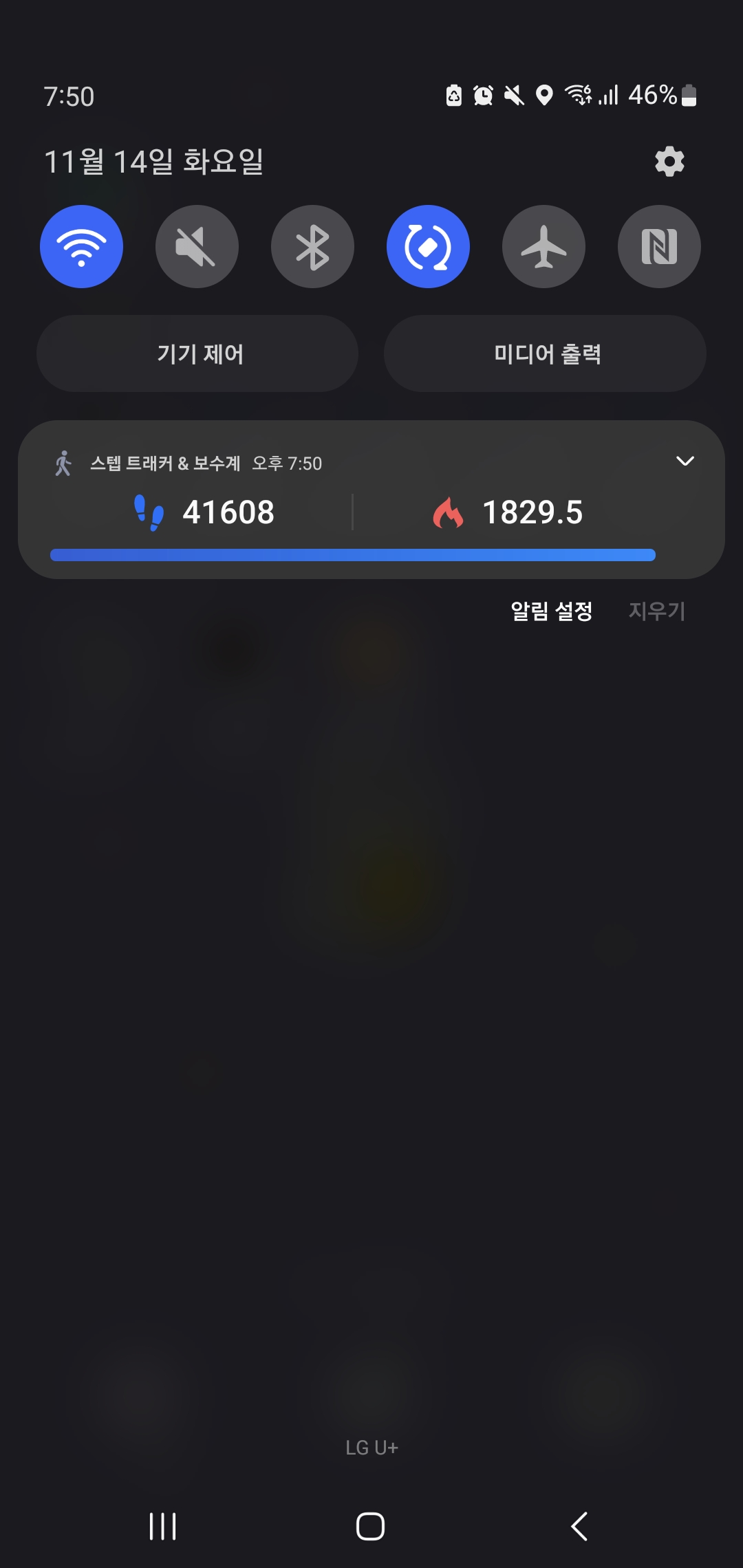Open 미디어 출력 media output
743x1568 pixels.
545,353
